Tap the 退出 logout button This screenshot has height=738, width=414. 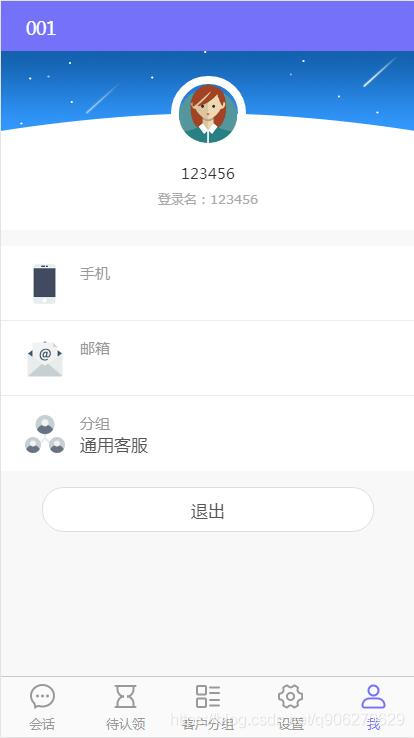(208, 510)
